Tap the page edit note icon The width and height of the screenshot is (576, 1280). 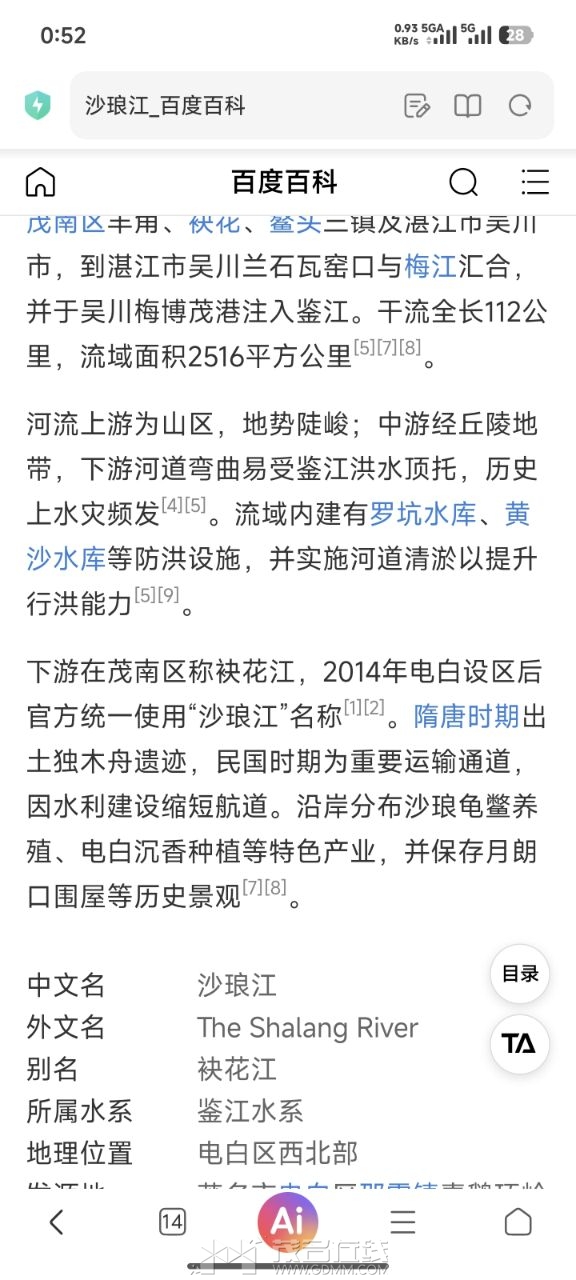pyautogui.click(x=416, y=106)
